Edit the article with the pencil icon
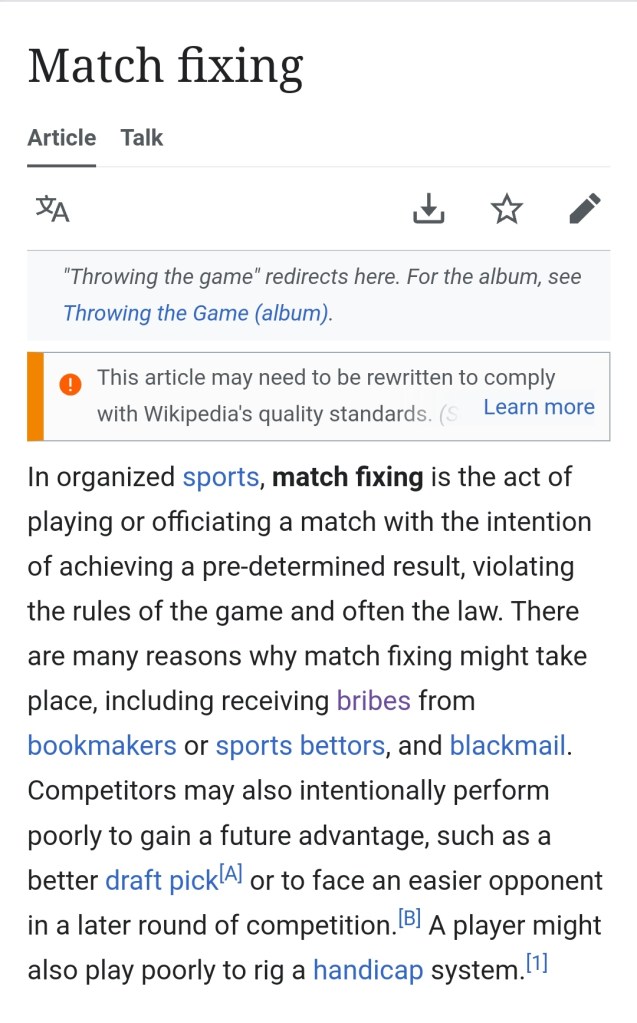Viewport: 637px width, 1023px height. pyautogui.click(x=585, y=209)
